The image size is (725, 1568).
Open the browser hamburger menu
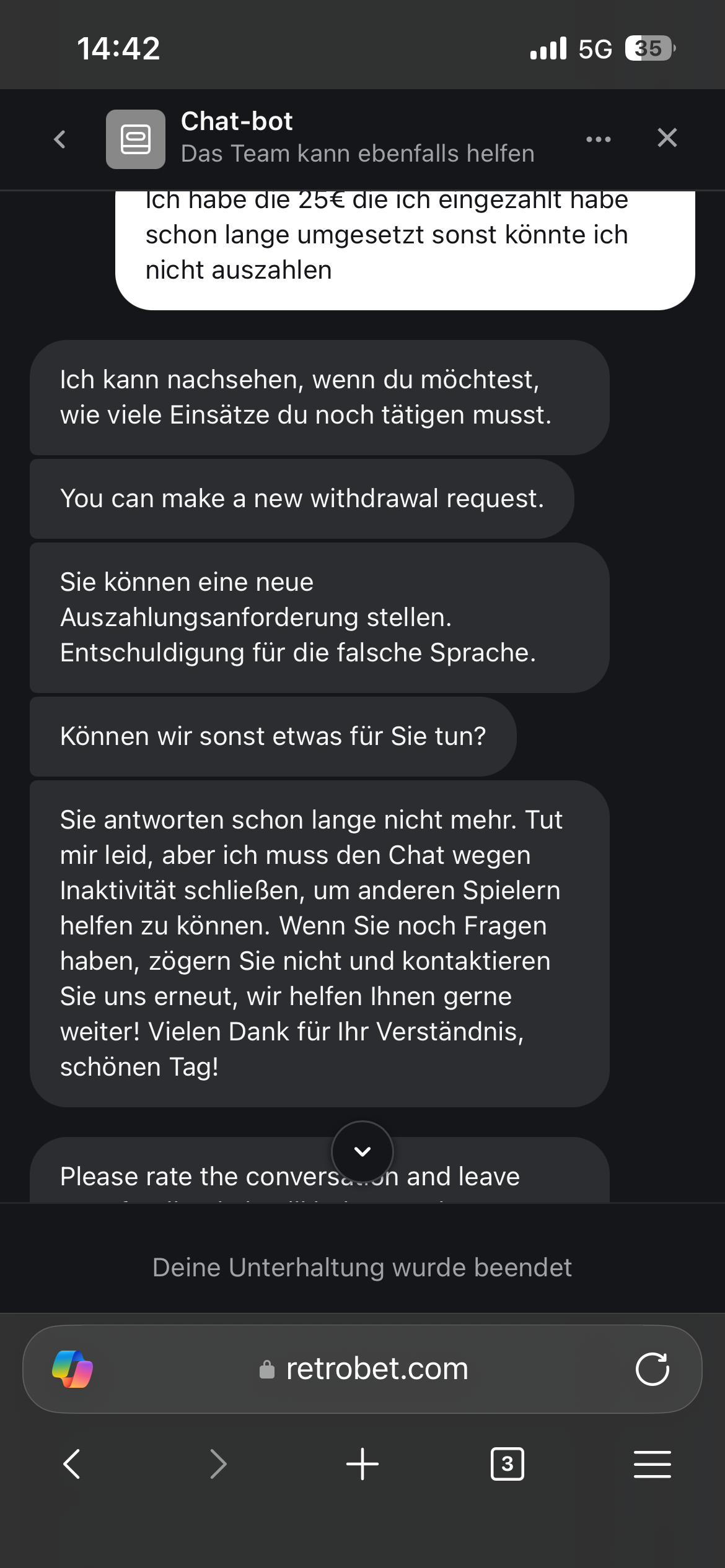[x=652, y=1464]
